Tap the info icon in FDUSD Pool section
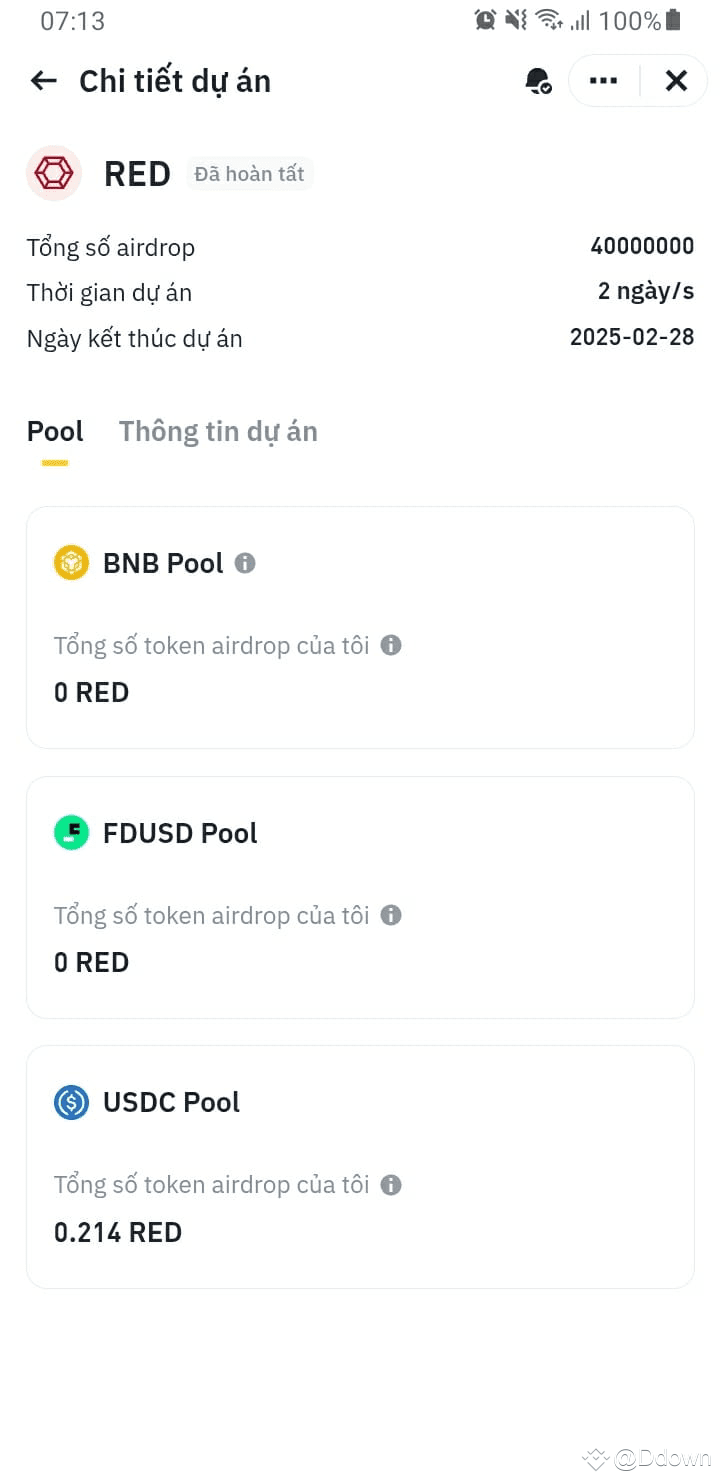Screen dimensions: 720x1480 pyautogui.click(x=391, y=914)
